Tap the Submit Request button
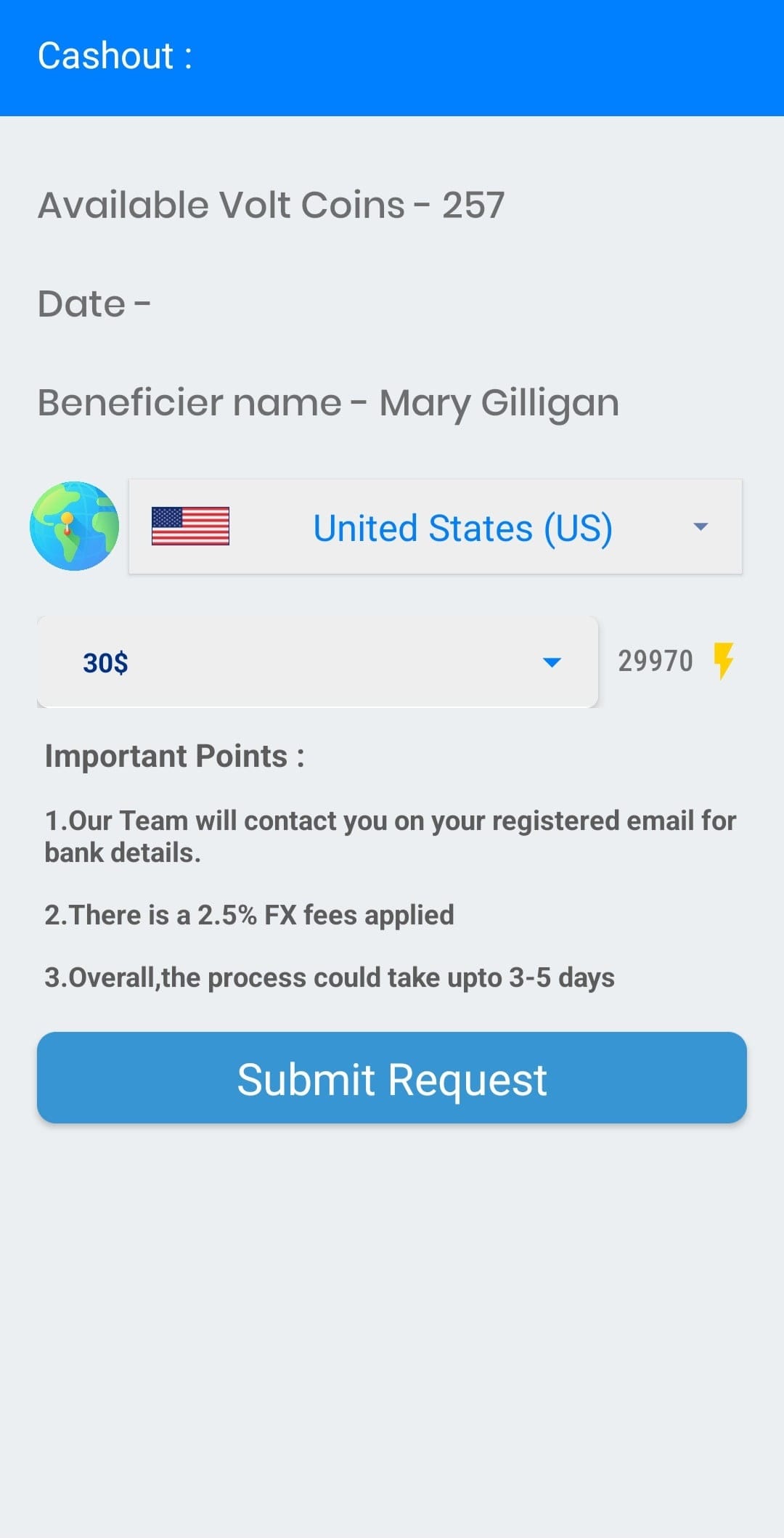This screenshot has width=784, height=1538. [x=392, y=1078]
